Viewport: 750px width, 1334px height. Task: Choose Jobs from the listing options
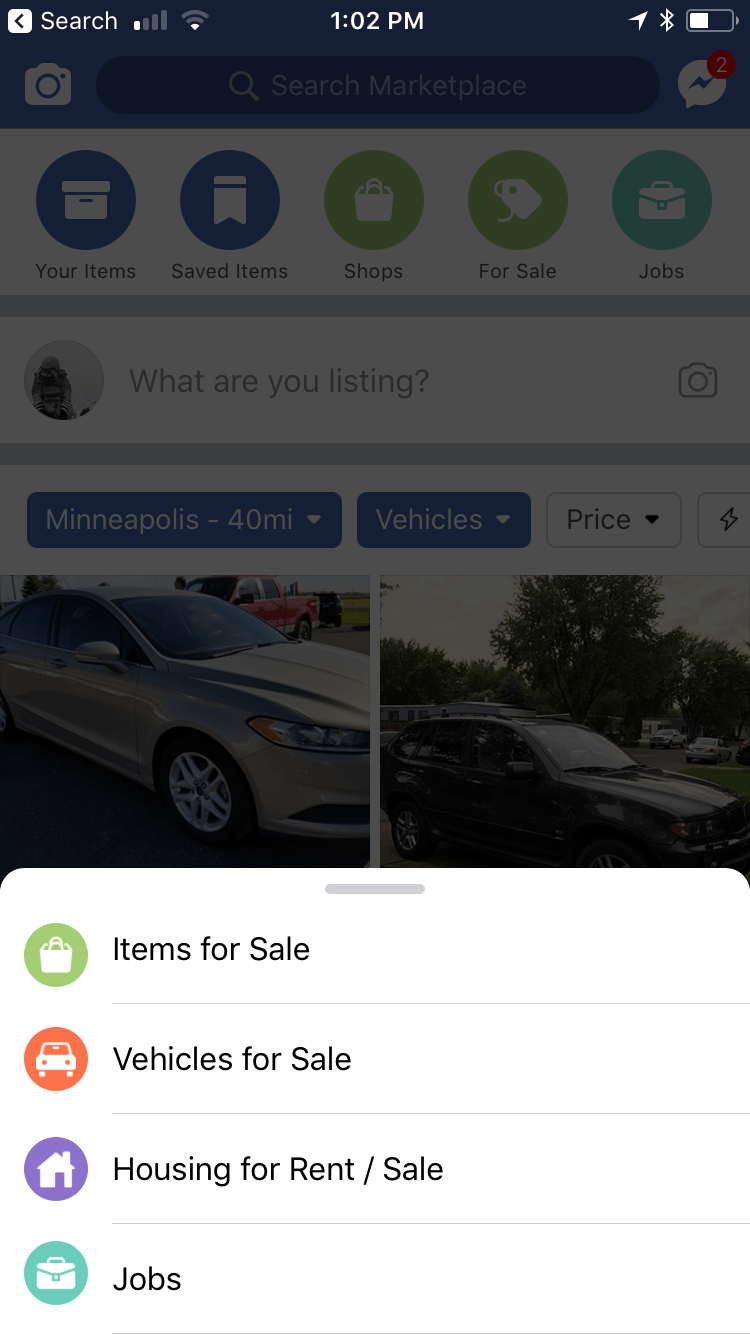coord(147,1278)
